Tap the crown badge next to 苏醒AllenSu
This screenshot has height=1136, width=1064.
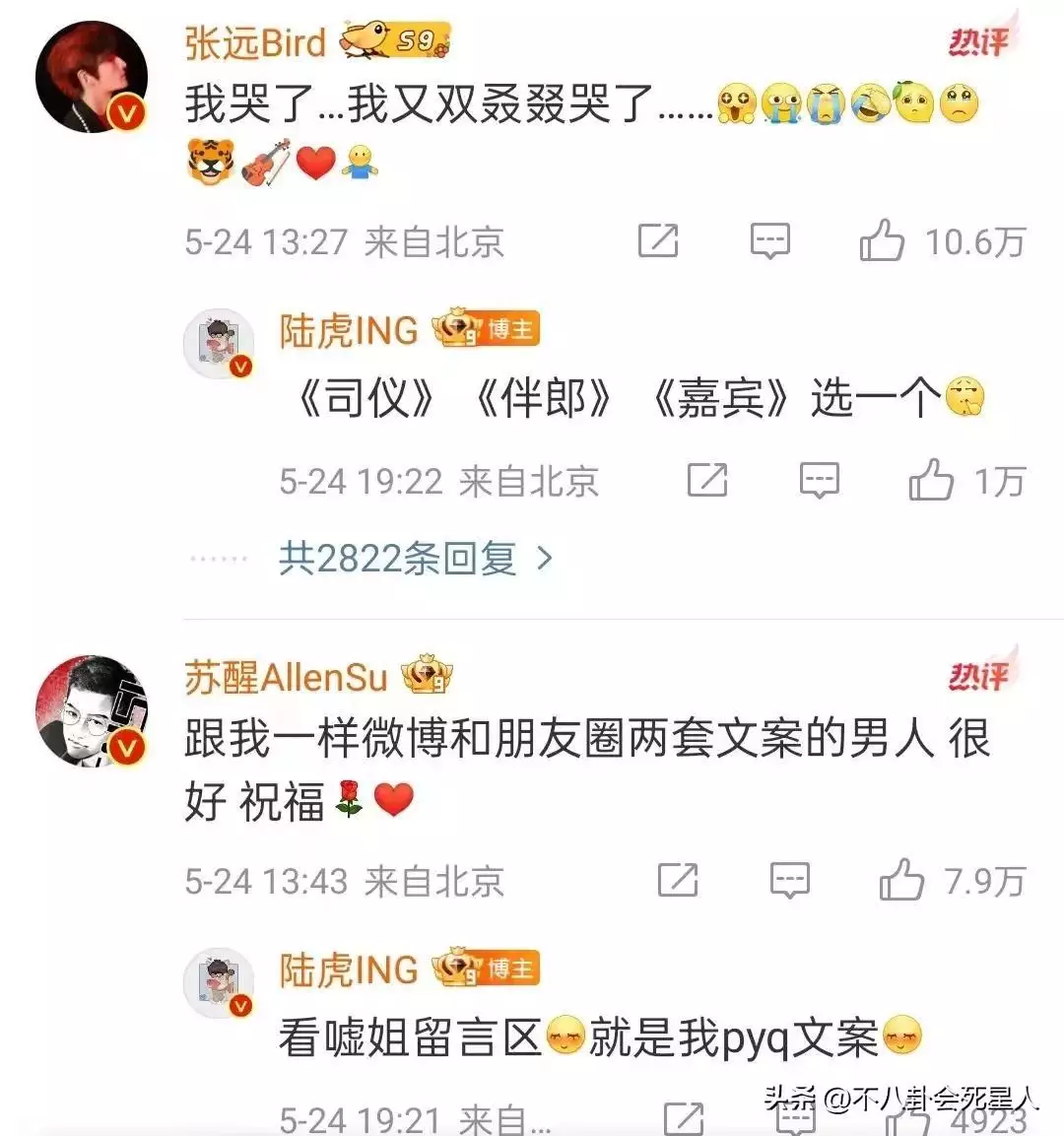click(428, 674)
